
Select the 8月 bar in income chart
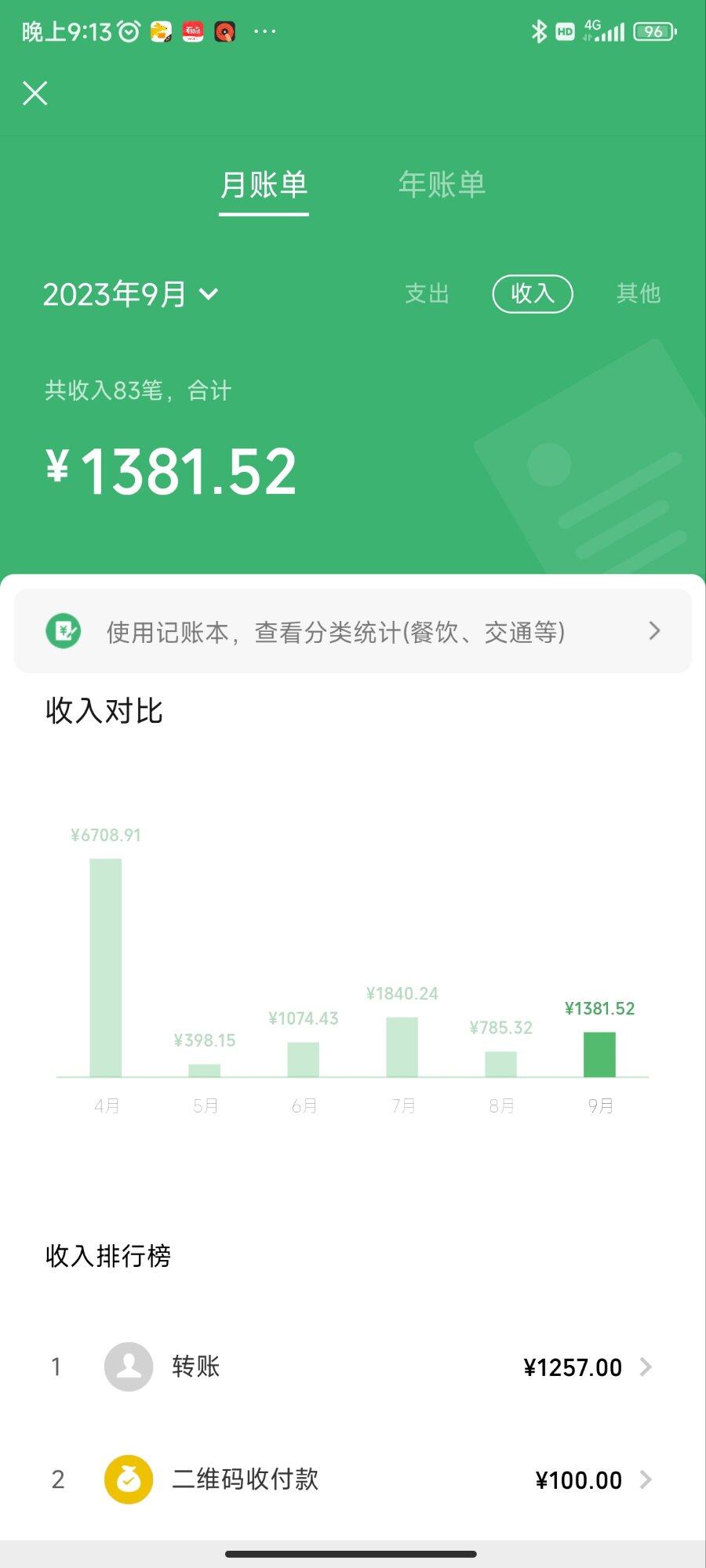[x=500, y=1064]
